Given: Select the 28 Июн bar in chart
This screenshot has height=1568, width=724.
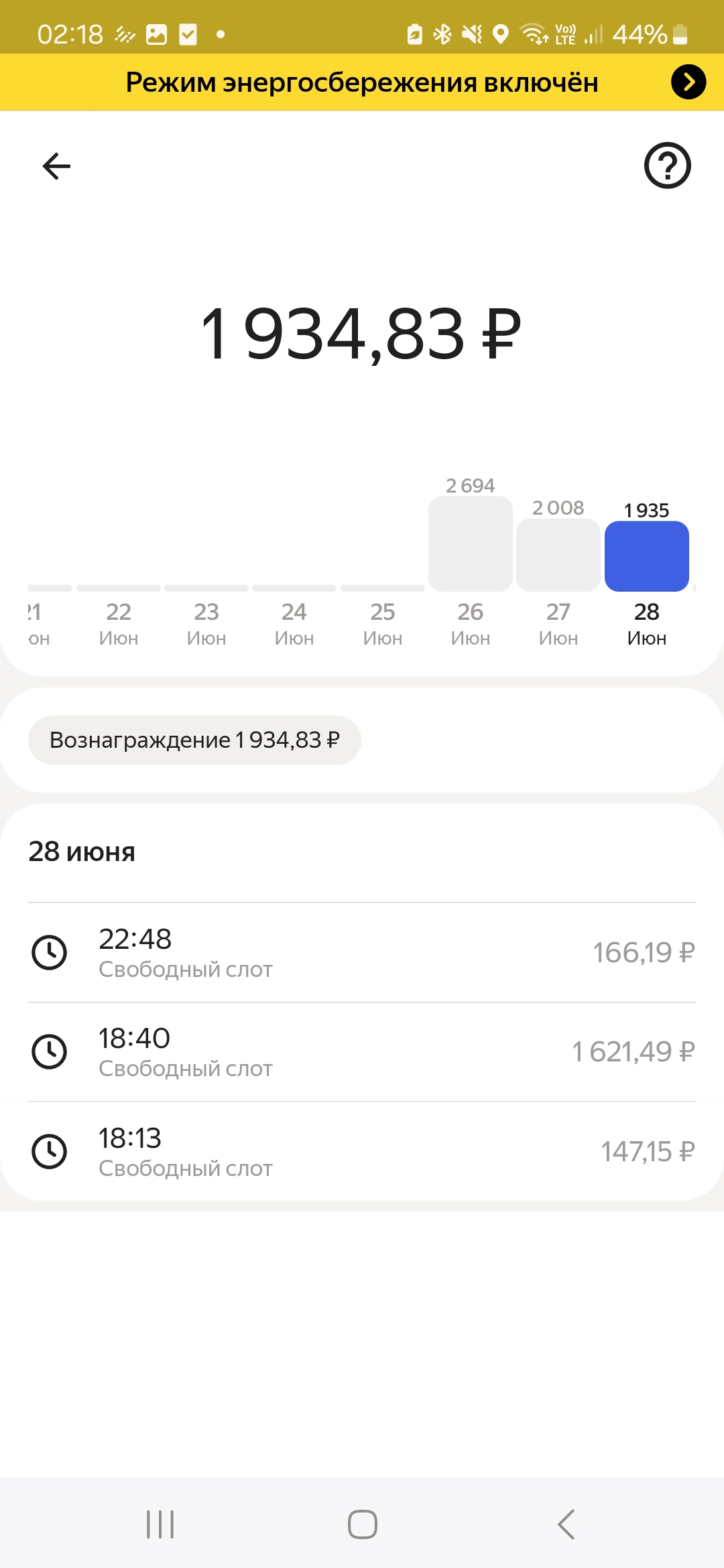Looking at the screenshot, I should (x=647, y=556).
